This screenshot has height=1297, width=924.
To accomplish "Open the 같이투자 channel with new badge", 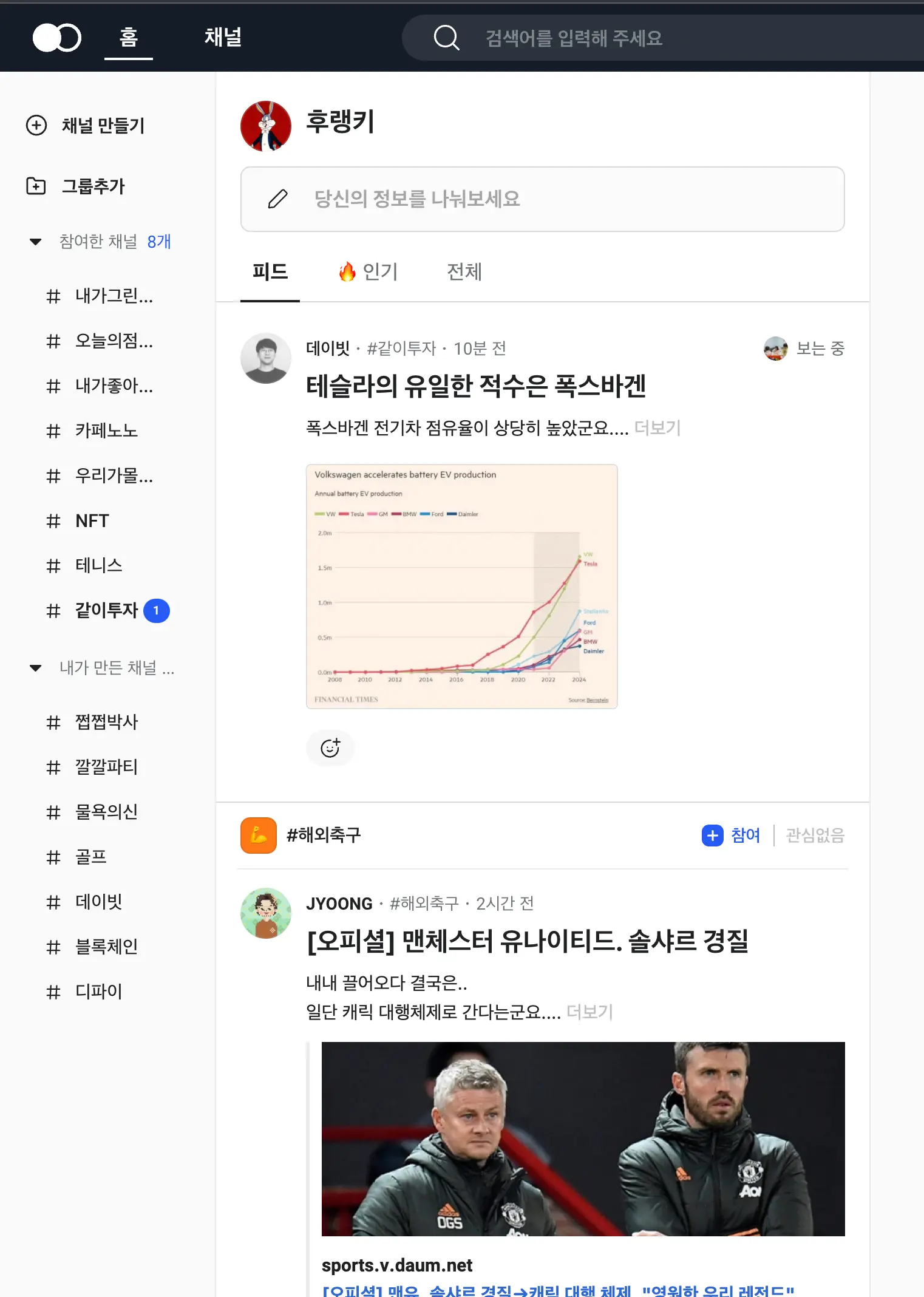I will tap(107, 610).
